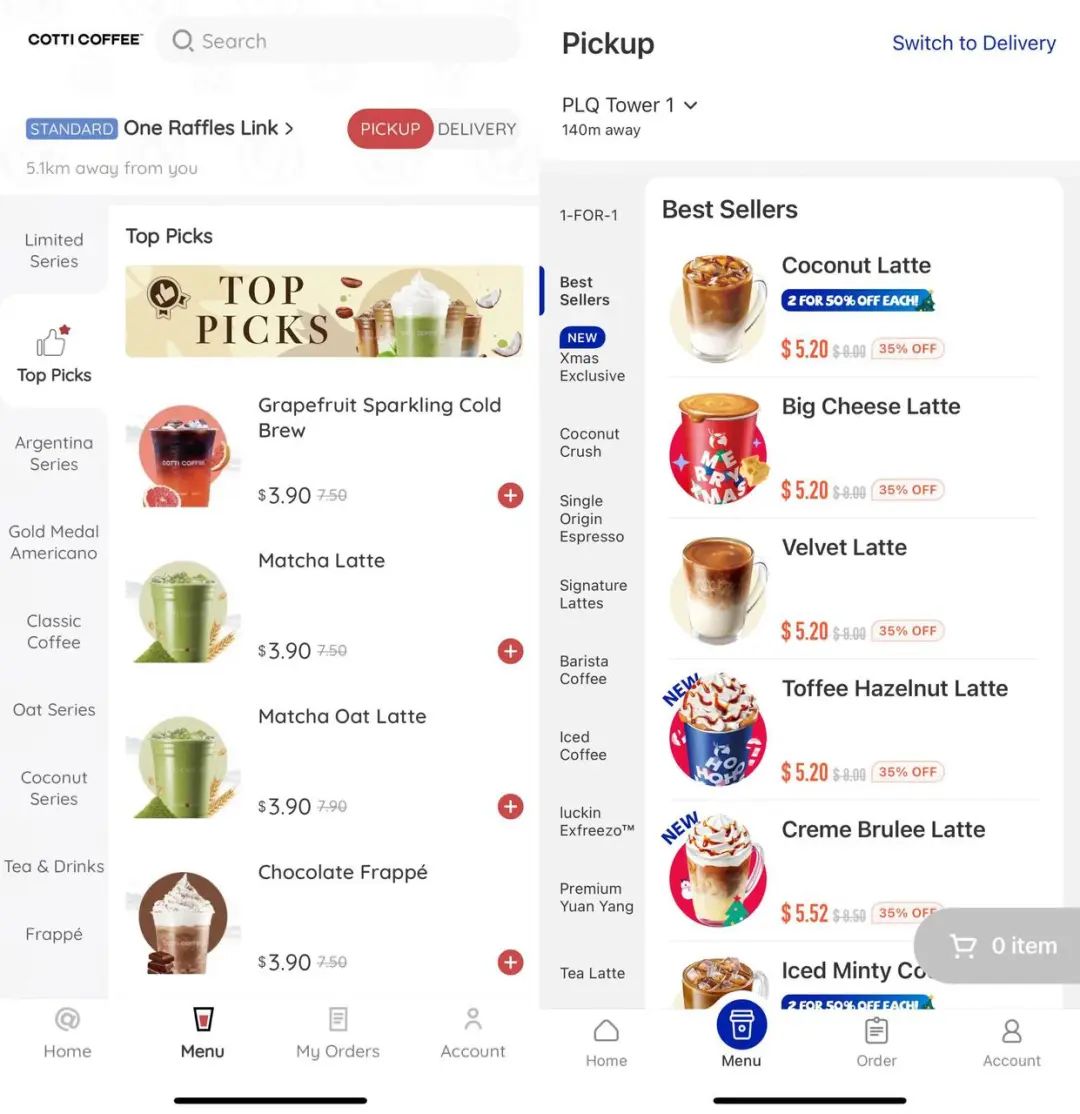Open the Order tab in bottom bar
1080x1114 pixels.
point(876,1042)
